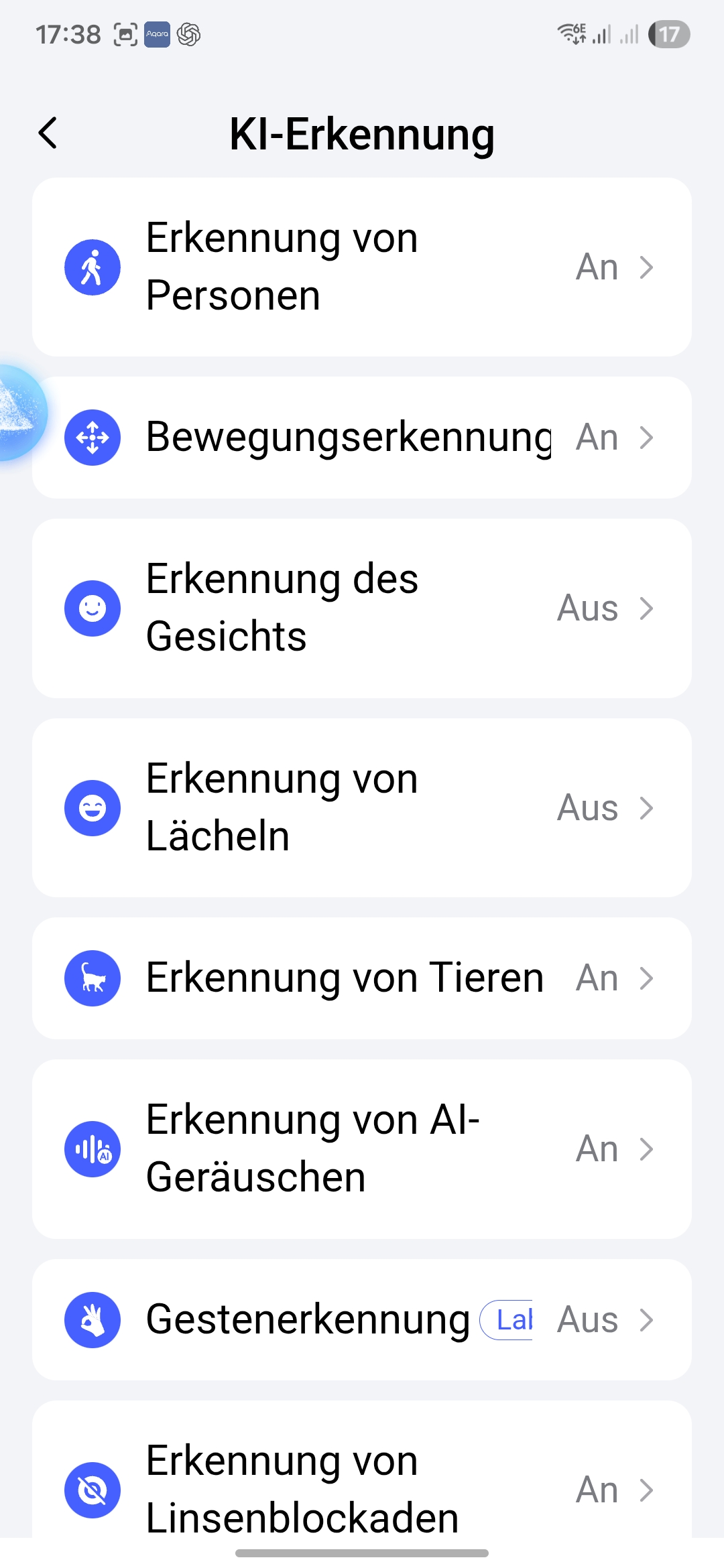The image size is (724, 1568).
Task: Select Erkennung von Lächeln
Action: [x=362, y=807]
